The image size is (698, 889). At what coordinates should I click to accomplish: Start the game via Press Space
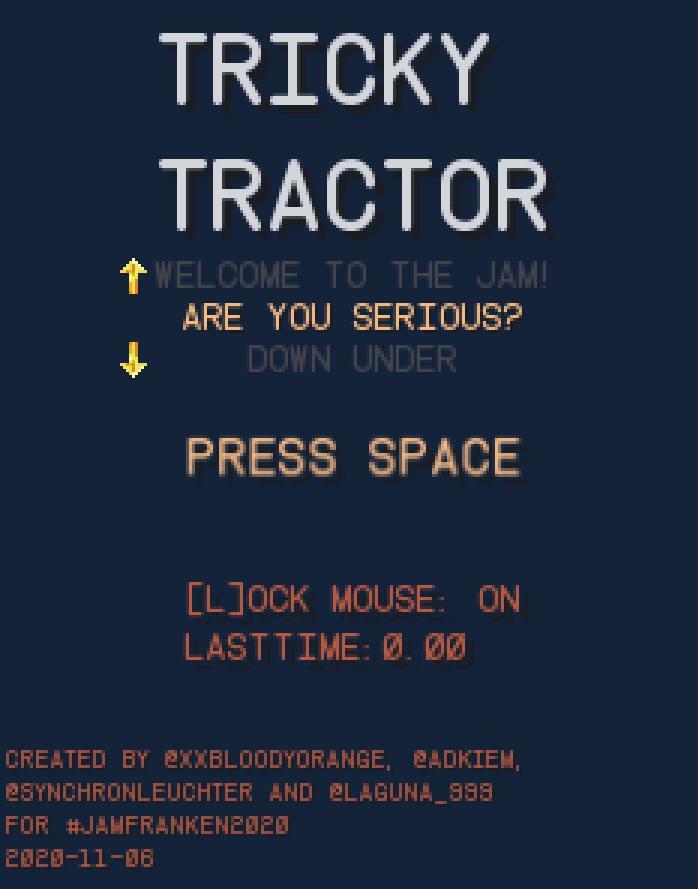(x=352, y=458)
